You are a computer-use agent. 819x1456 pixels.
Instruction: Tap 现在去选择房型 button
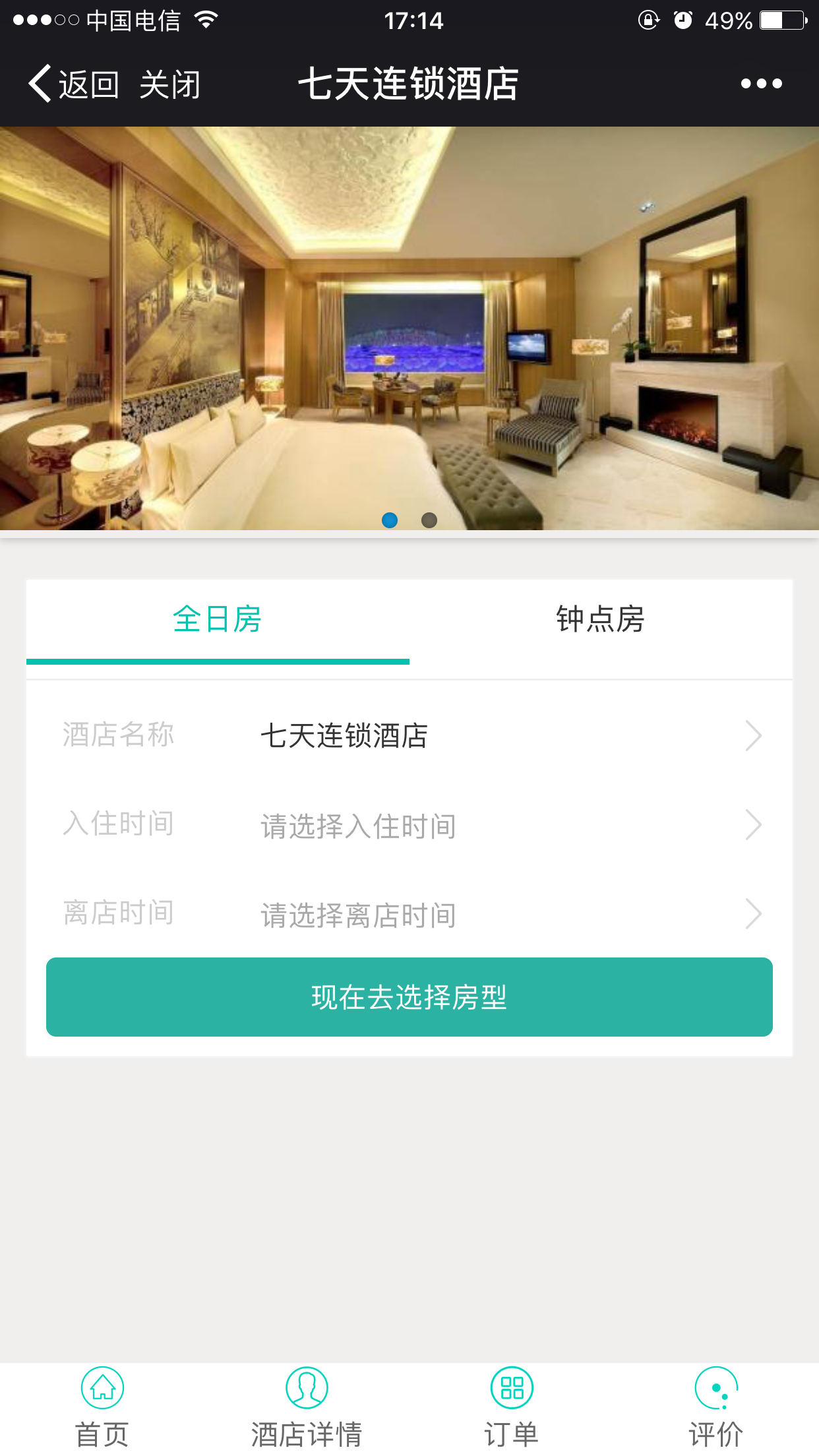[409, 997]
